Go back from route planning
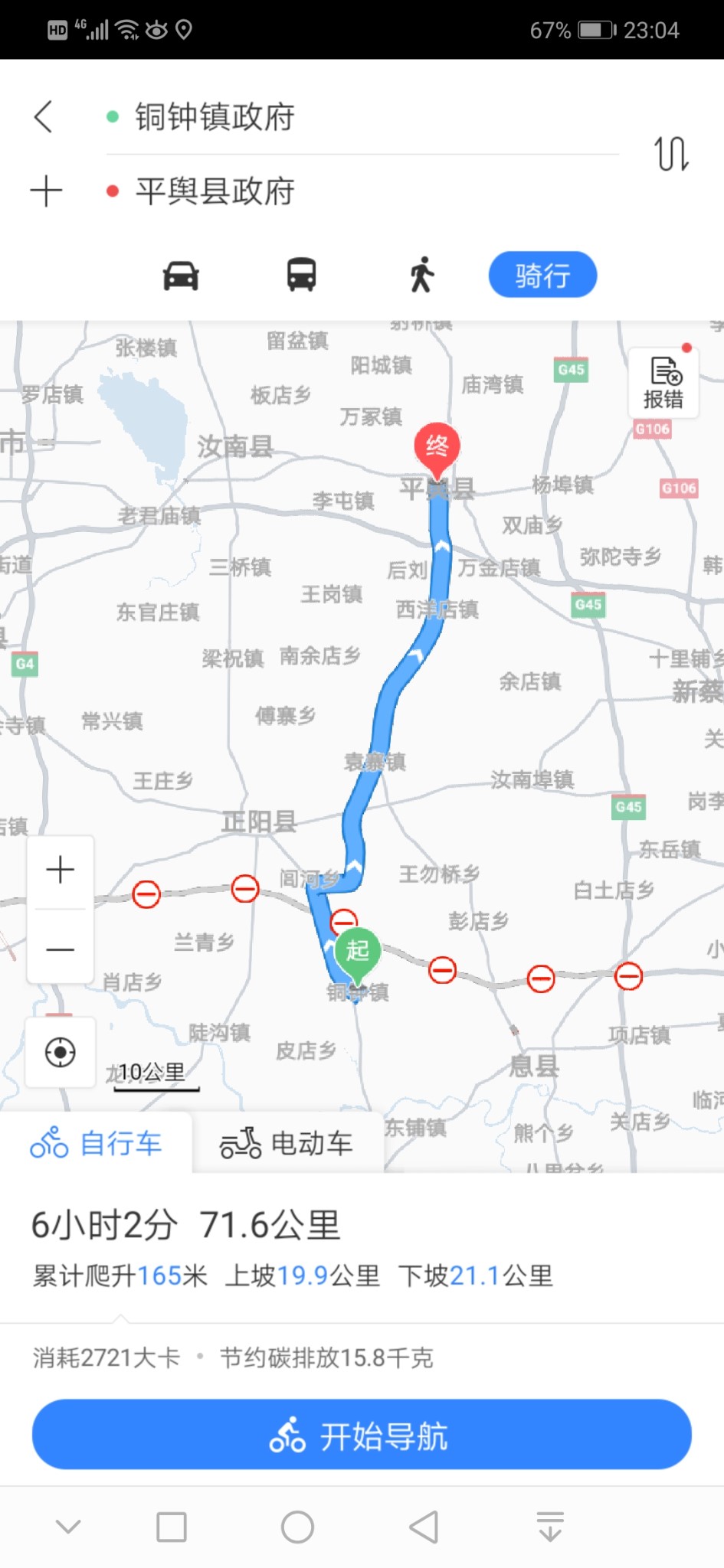Screen dimensions: 724x1568 (44, 117)
